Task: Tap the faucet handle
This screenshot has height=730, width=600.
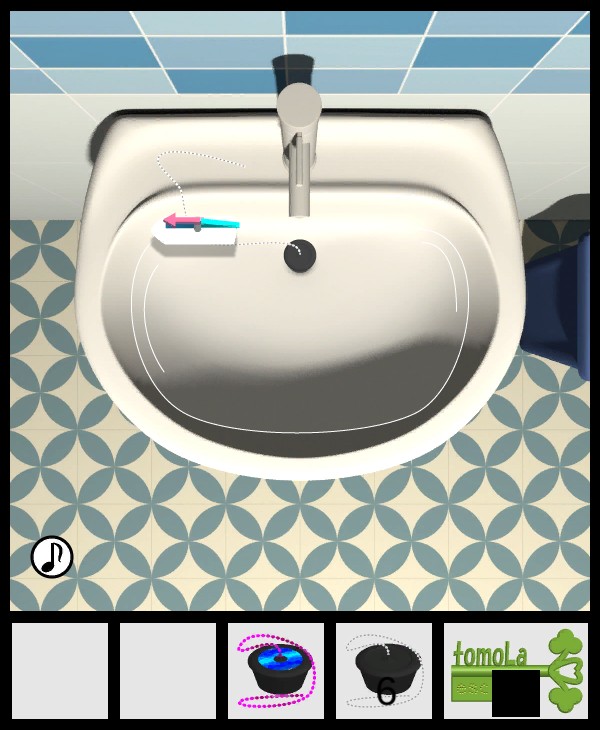Action: [298, 106]
